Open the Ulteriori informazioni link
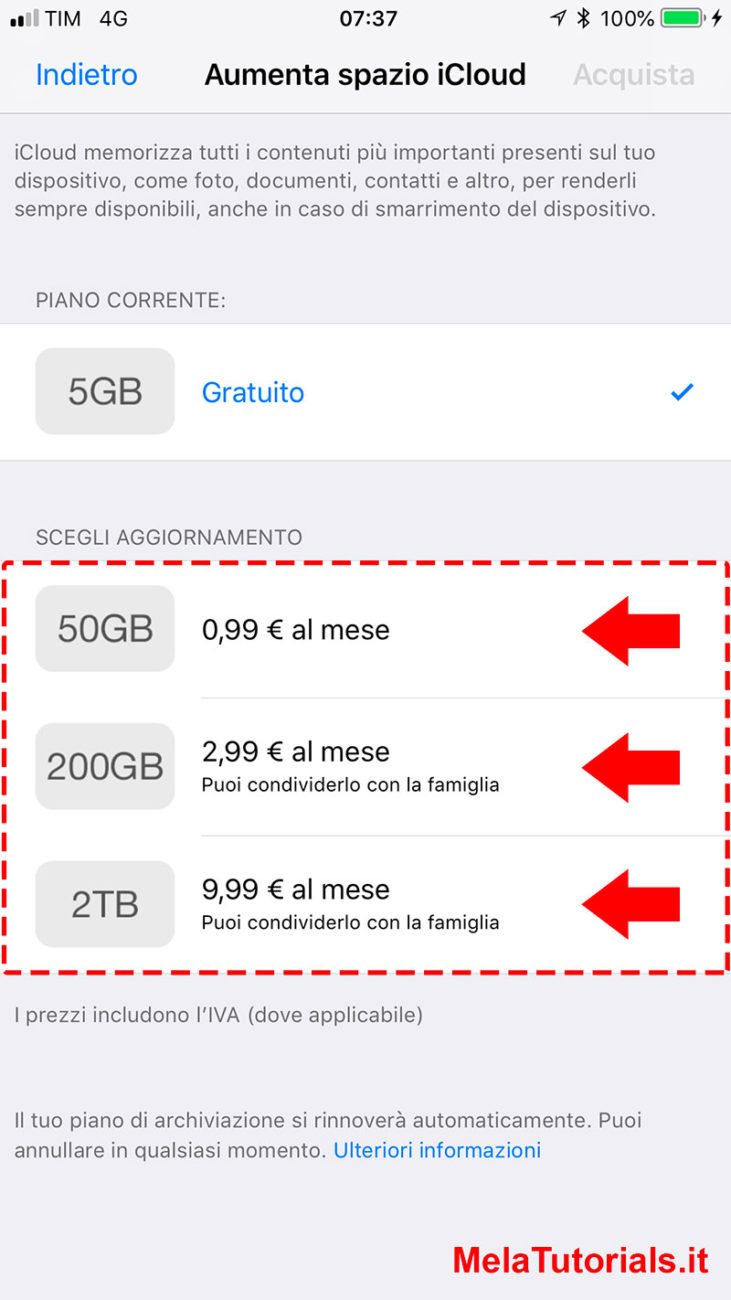This screenshot has height=1300, width=731. [437, 1150]
